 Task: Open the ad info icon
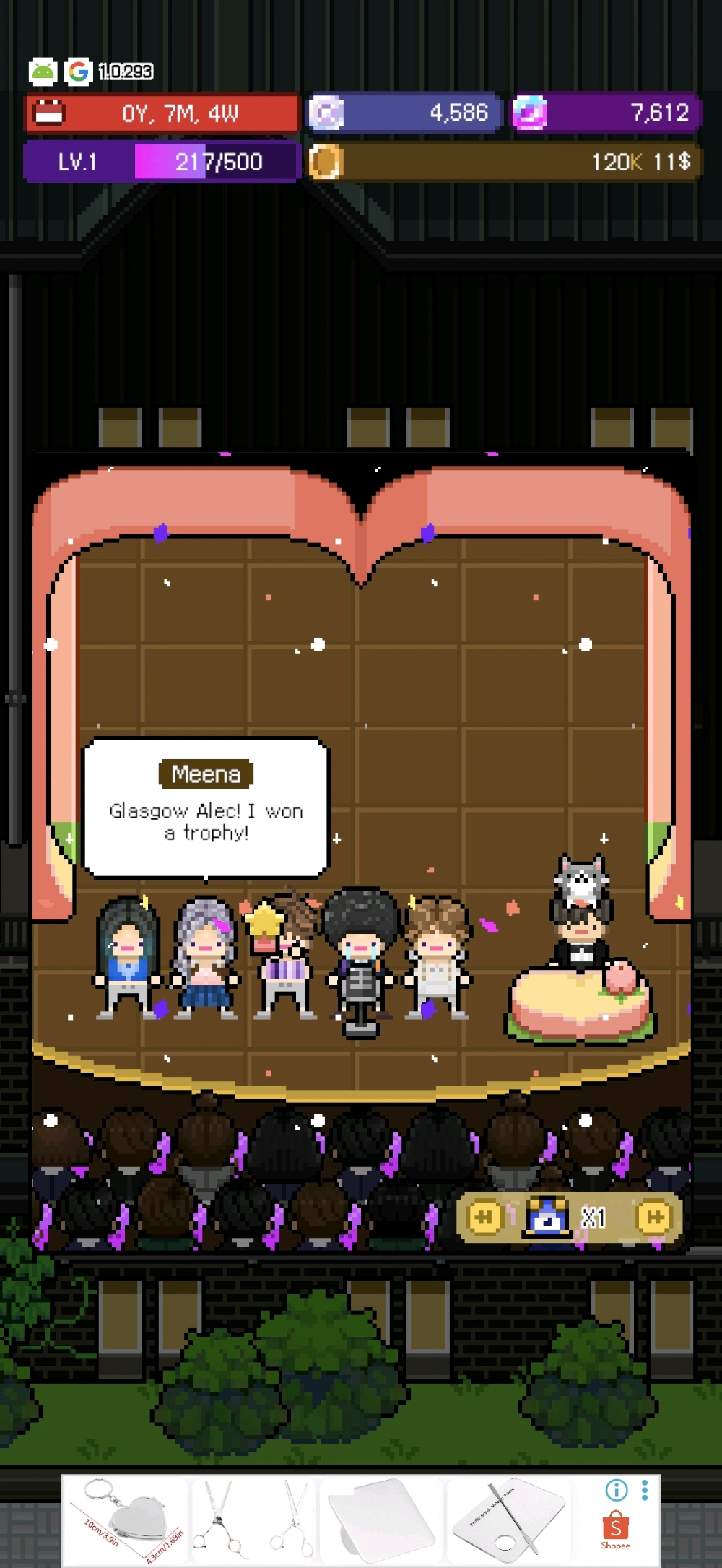click(616, 1490)
